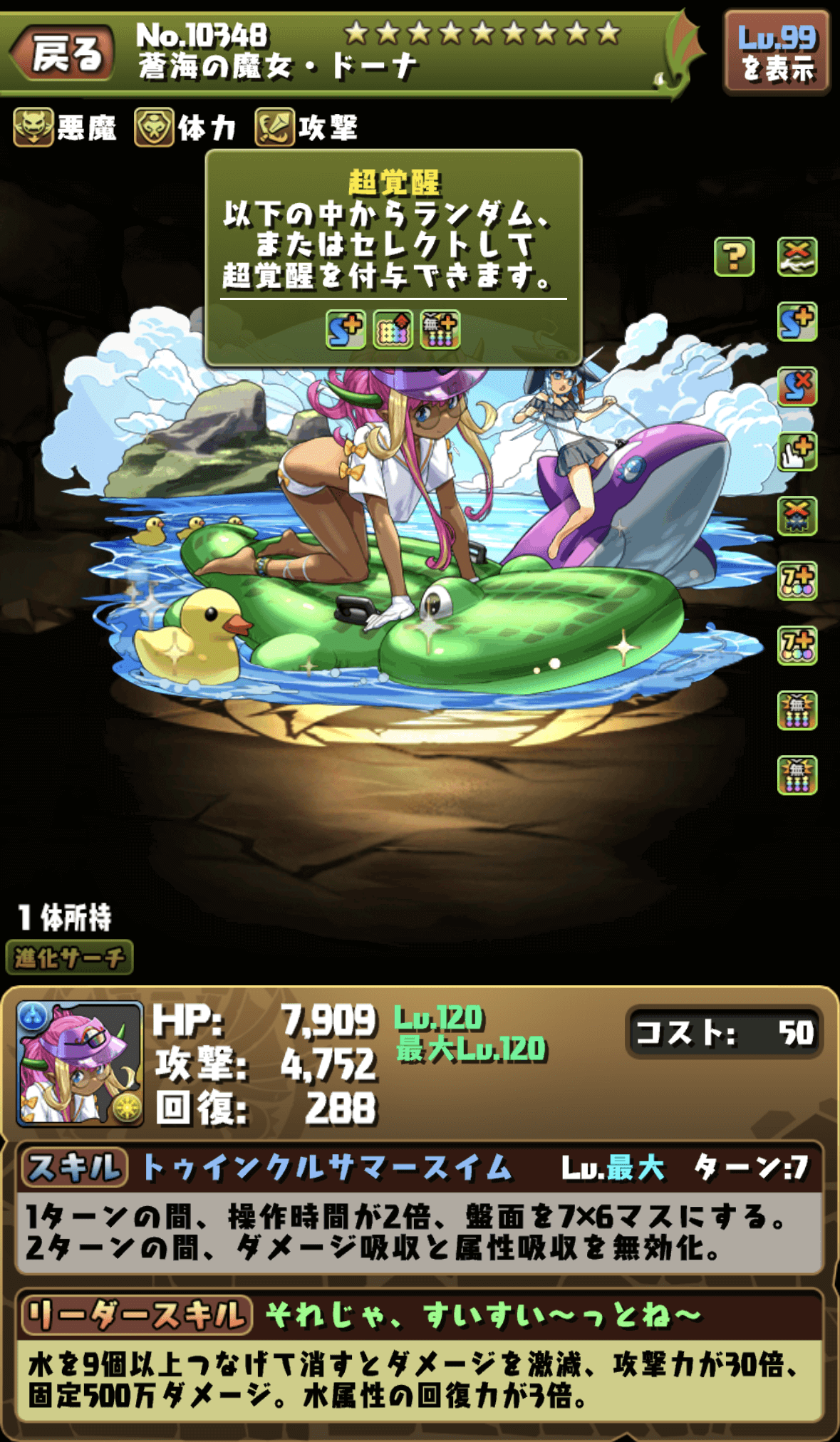The image size is (840, 1442).
Task: Tap the 悪魔 type icon
Action: [33, 128]
